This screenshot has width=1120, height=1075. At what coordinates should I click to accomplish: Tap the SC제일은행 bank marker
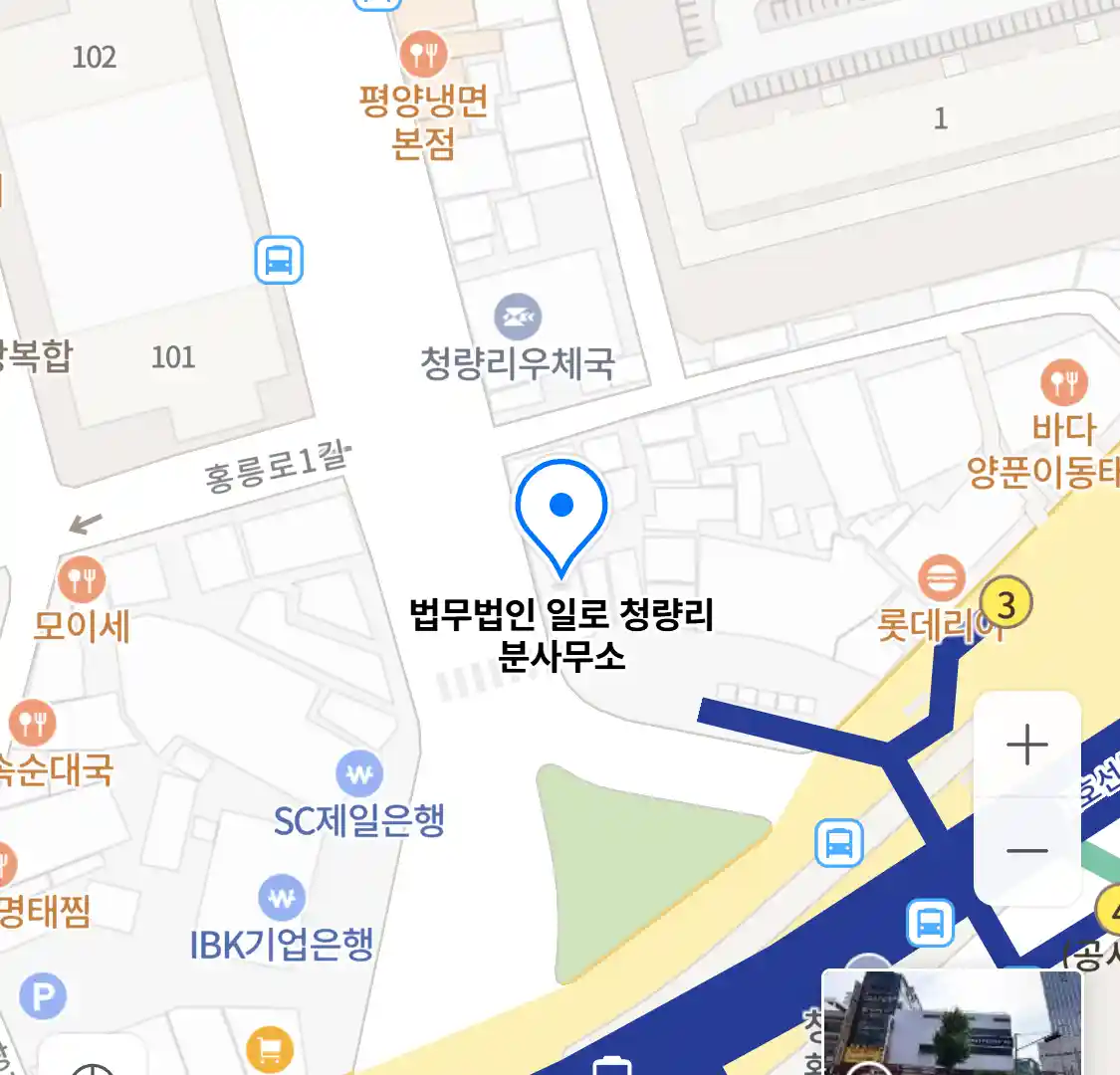click(x=359, y=774)
